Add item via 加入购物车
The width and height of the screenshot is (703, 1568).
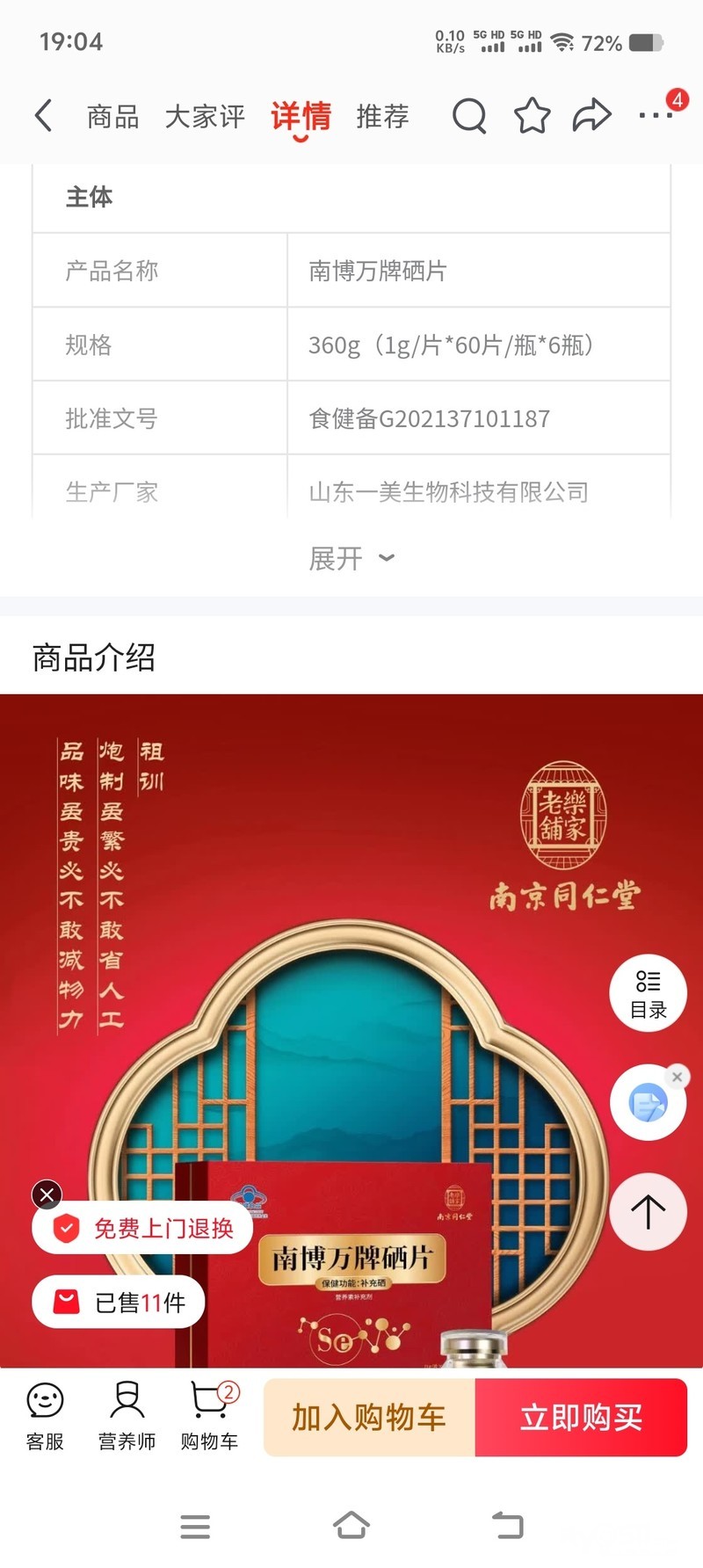(369, 1418)
